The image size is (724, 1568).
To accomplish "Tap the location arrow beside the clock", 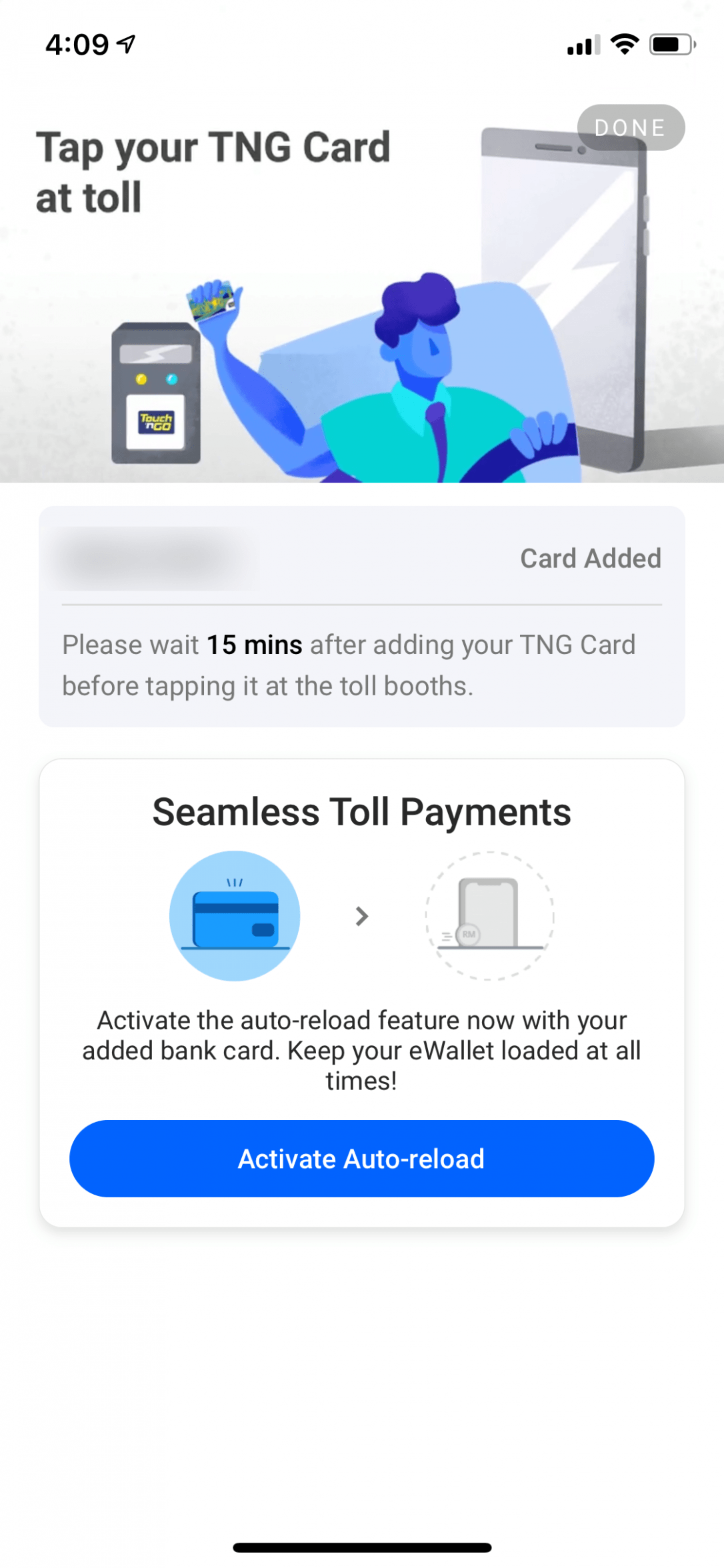I will tap(123, 43).
